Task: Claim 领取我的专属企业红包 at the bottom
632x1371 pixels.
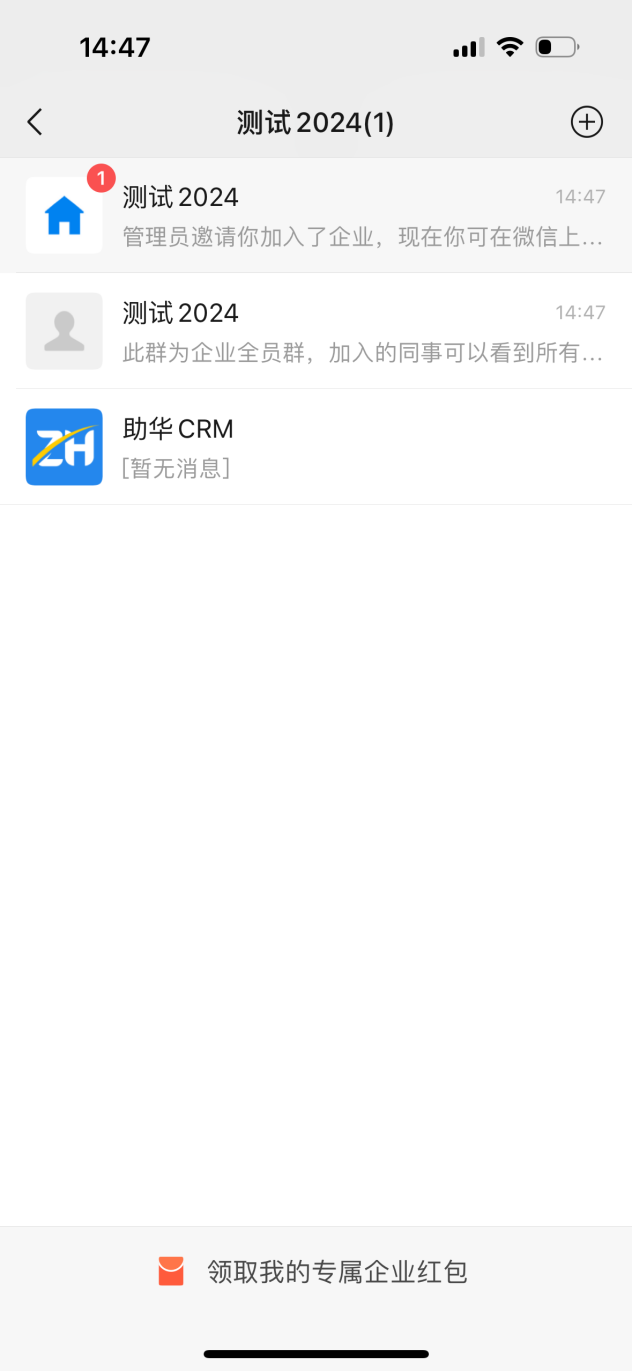Action: 316,1272
